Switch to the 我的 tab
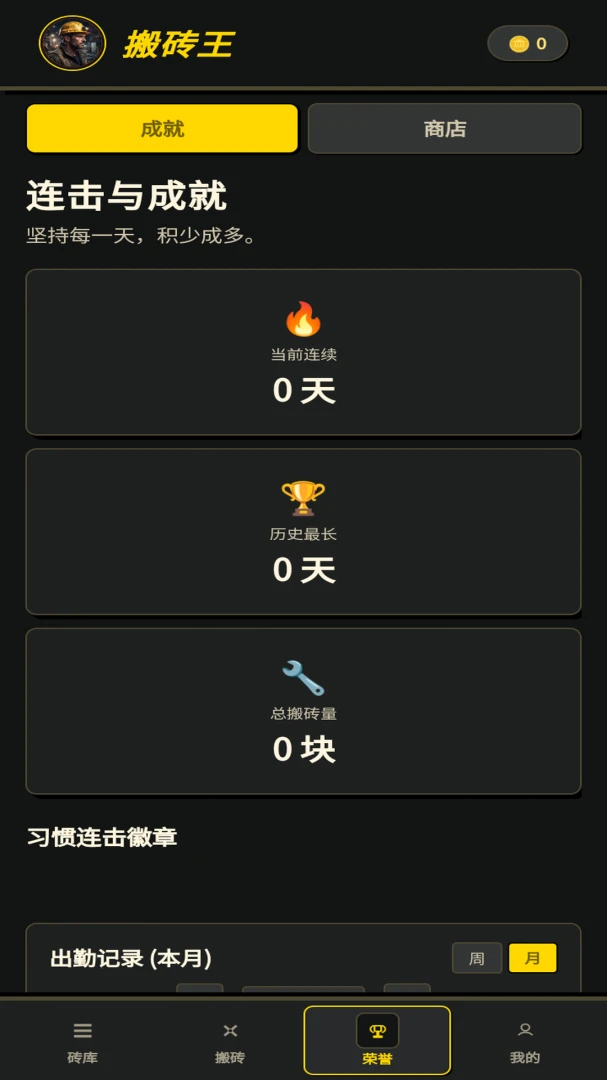 (525, 1043)
